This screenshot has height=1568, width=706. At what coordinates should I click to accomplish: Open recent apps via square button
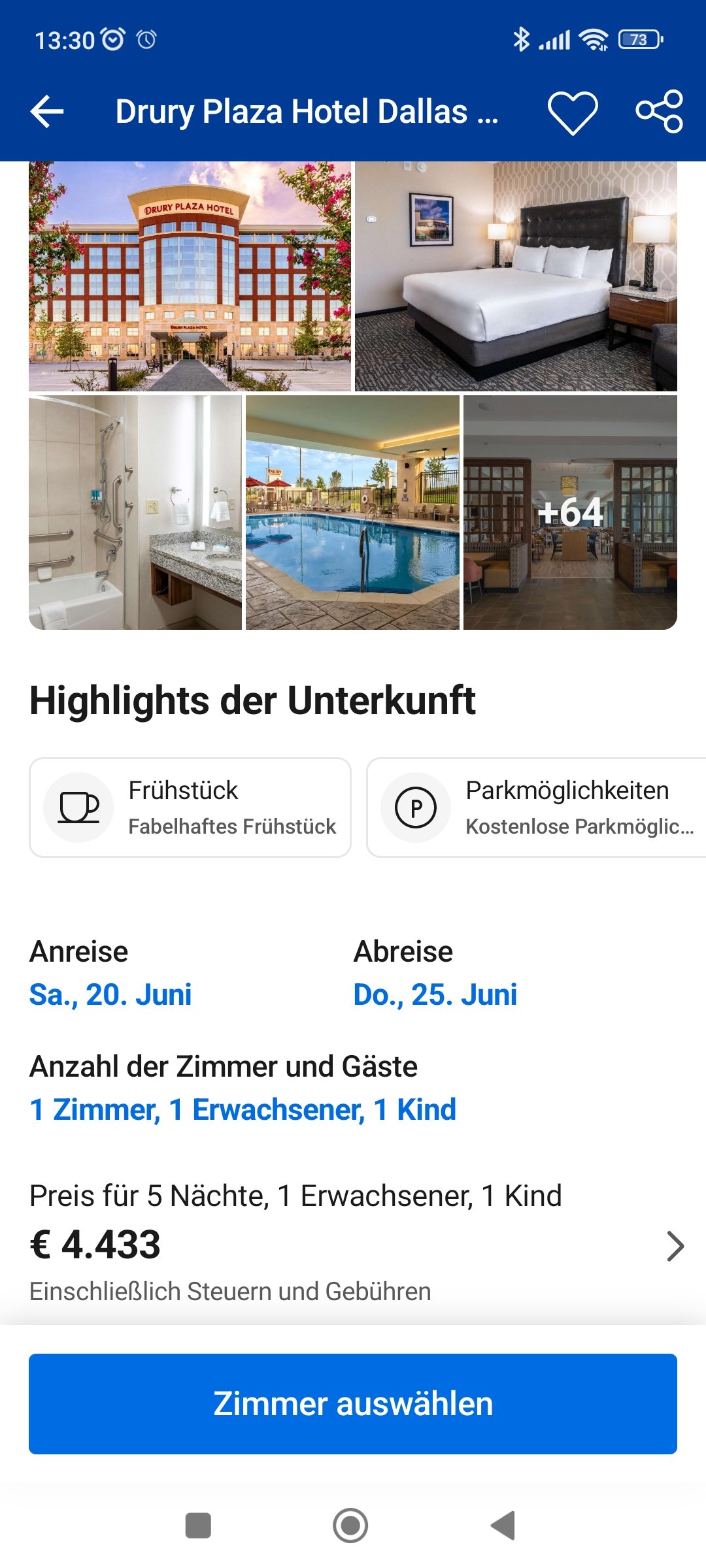[198, 1526]
